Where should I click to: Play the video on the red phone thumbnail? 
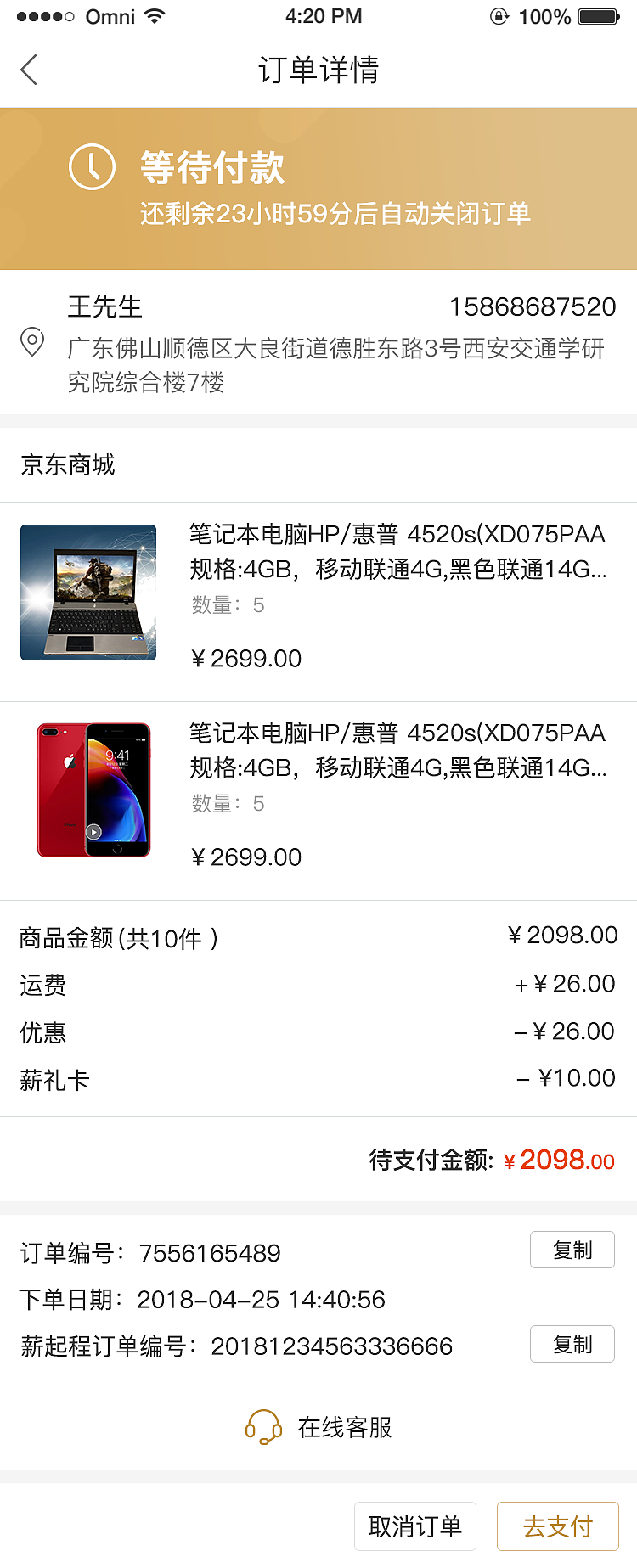93,832
